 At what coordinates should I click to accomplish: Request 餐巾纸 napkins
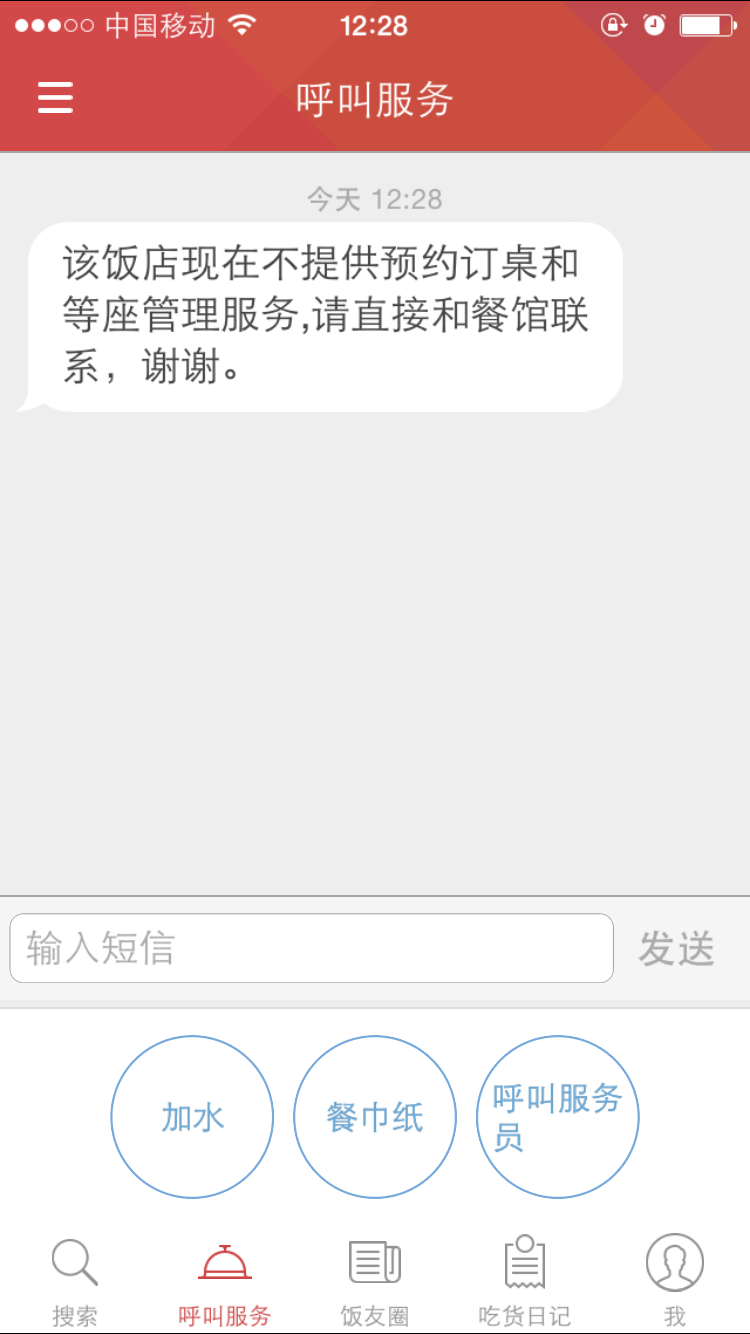[x=375, y=1117]
